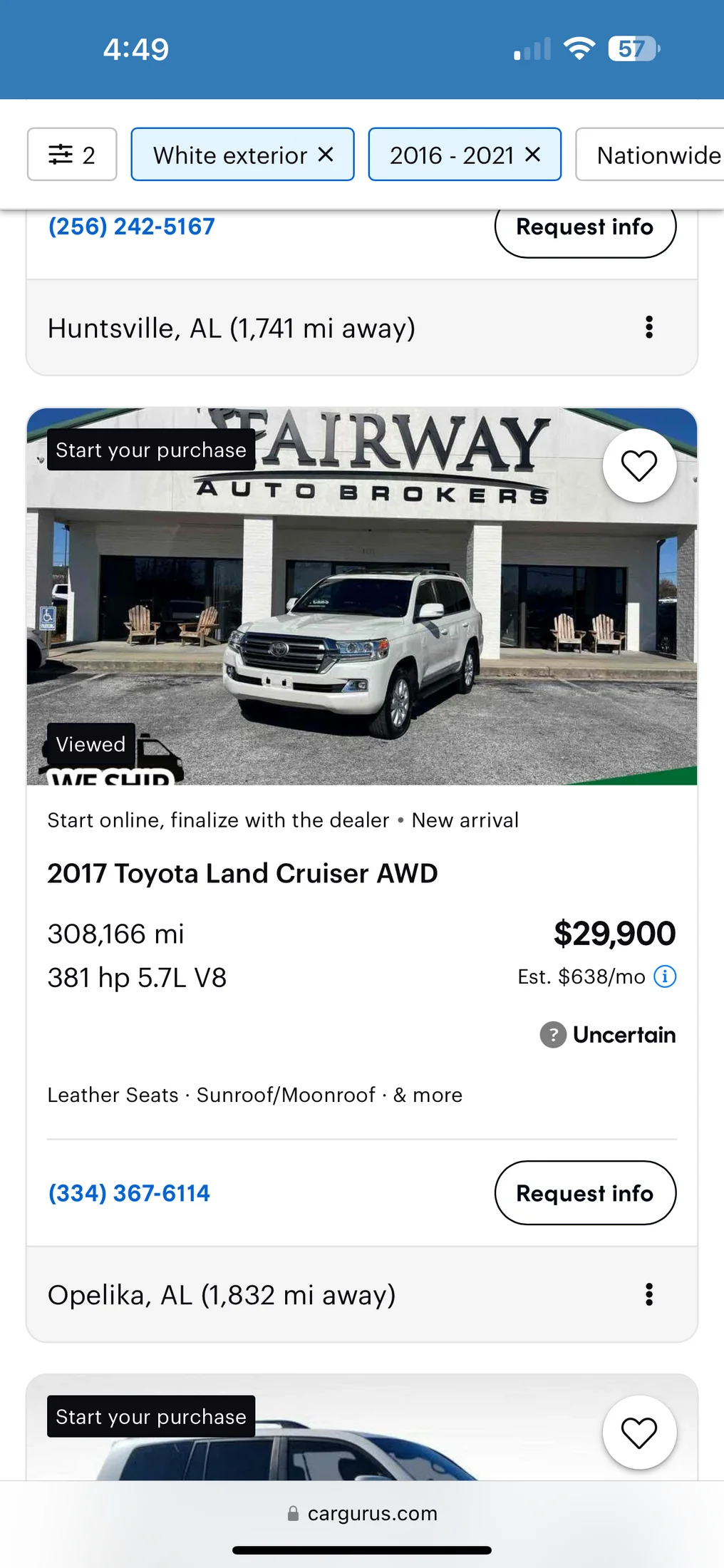Select the Nationwide filter chip
The image size is (724, 1568).
(656, 155)
